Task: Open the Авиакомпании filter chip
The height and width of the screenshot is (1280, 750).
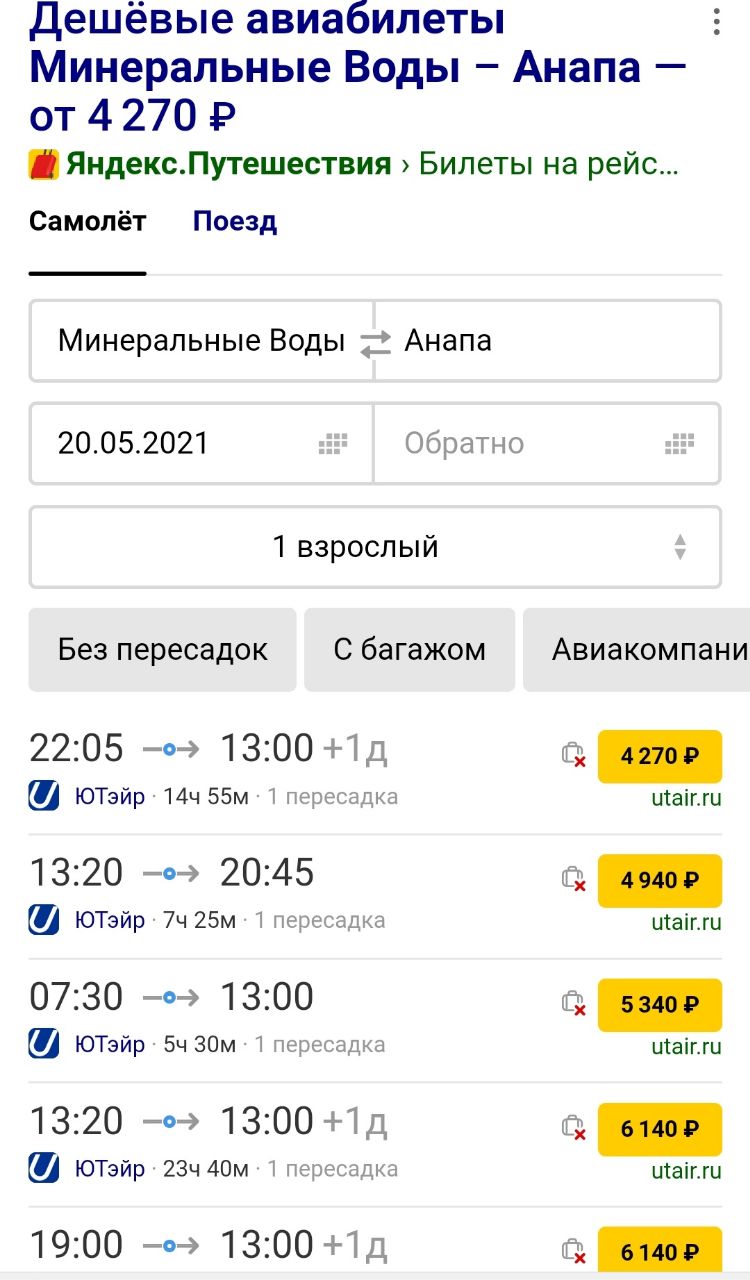Action: point(637,650)
